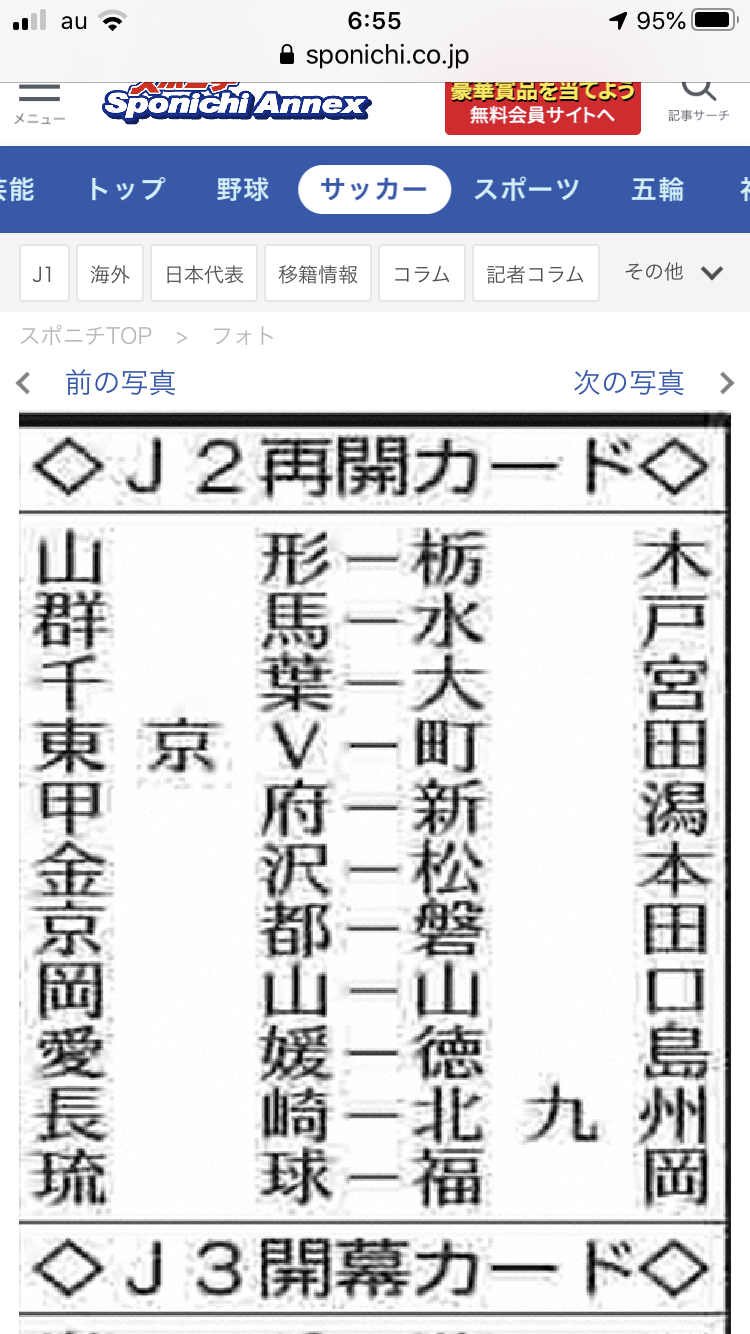Image resolution: width=750 pixels, height=1334 pixels.
Task: Switch to the トップ tab
Action: coord(126,190)
